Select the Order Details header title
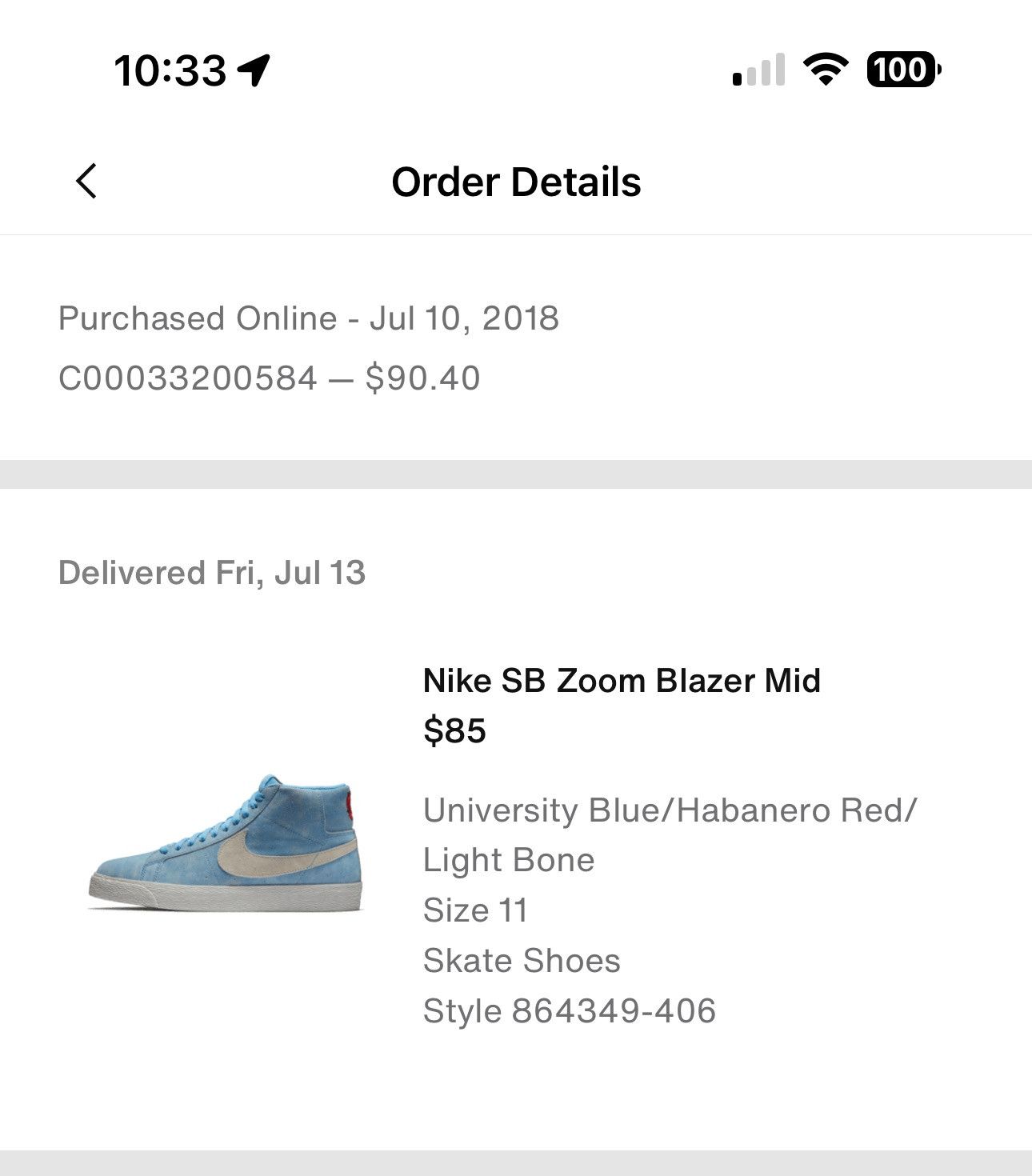Screen dimensions: 1032x1176 click(516, 182)
